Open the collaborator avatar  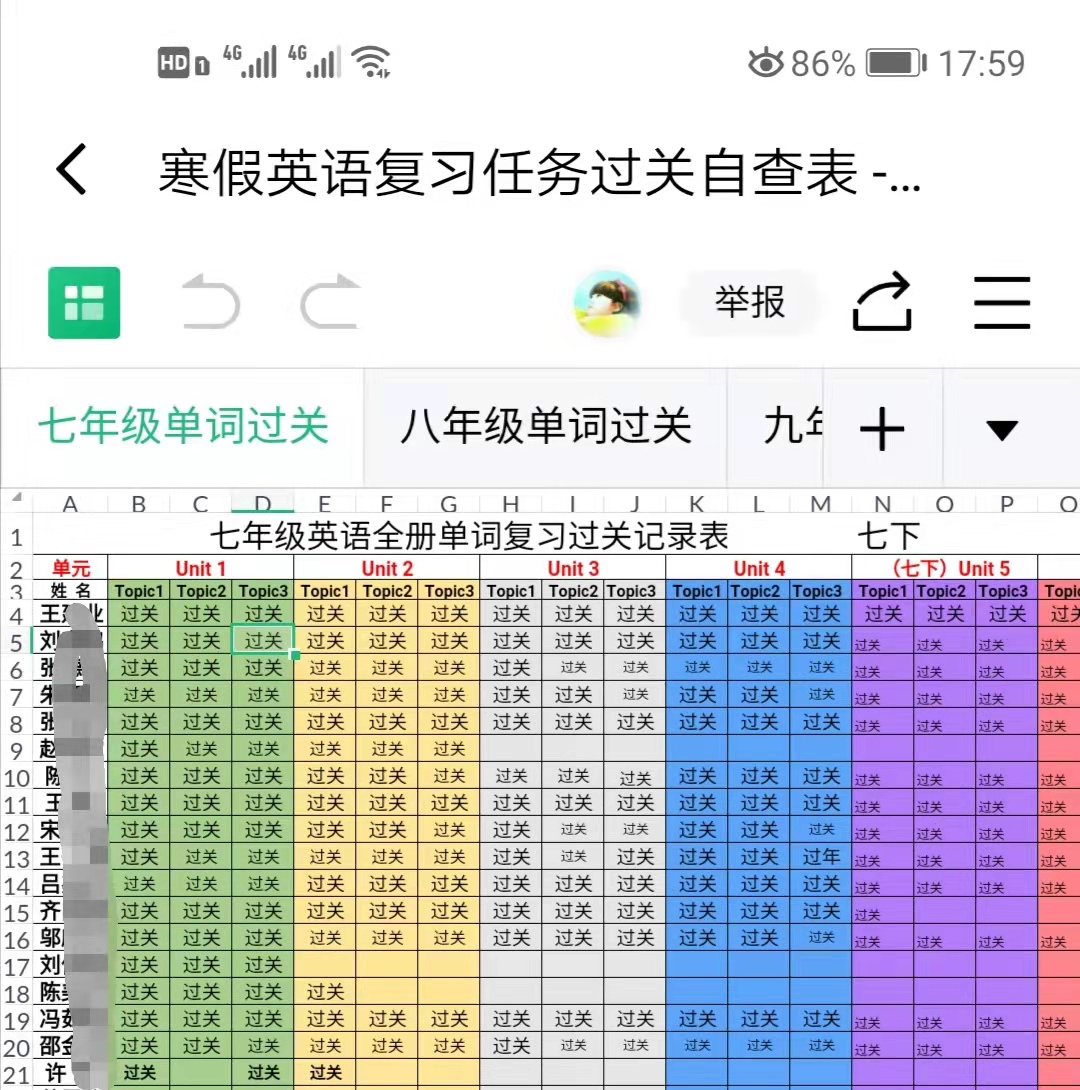[x=607, y=303]
